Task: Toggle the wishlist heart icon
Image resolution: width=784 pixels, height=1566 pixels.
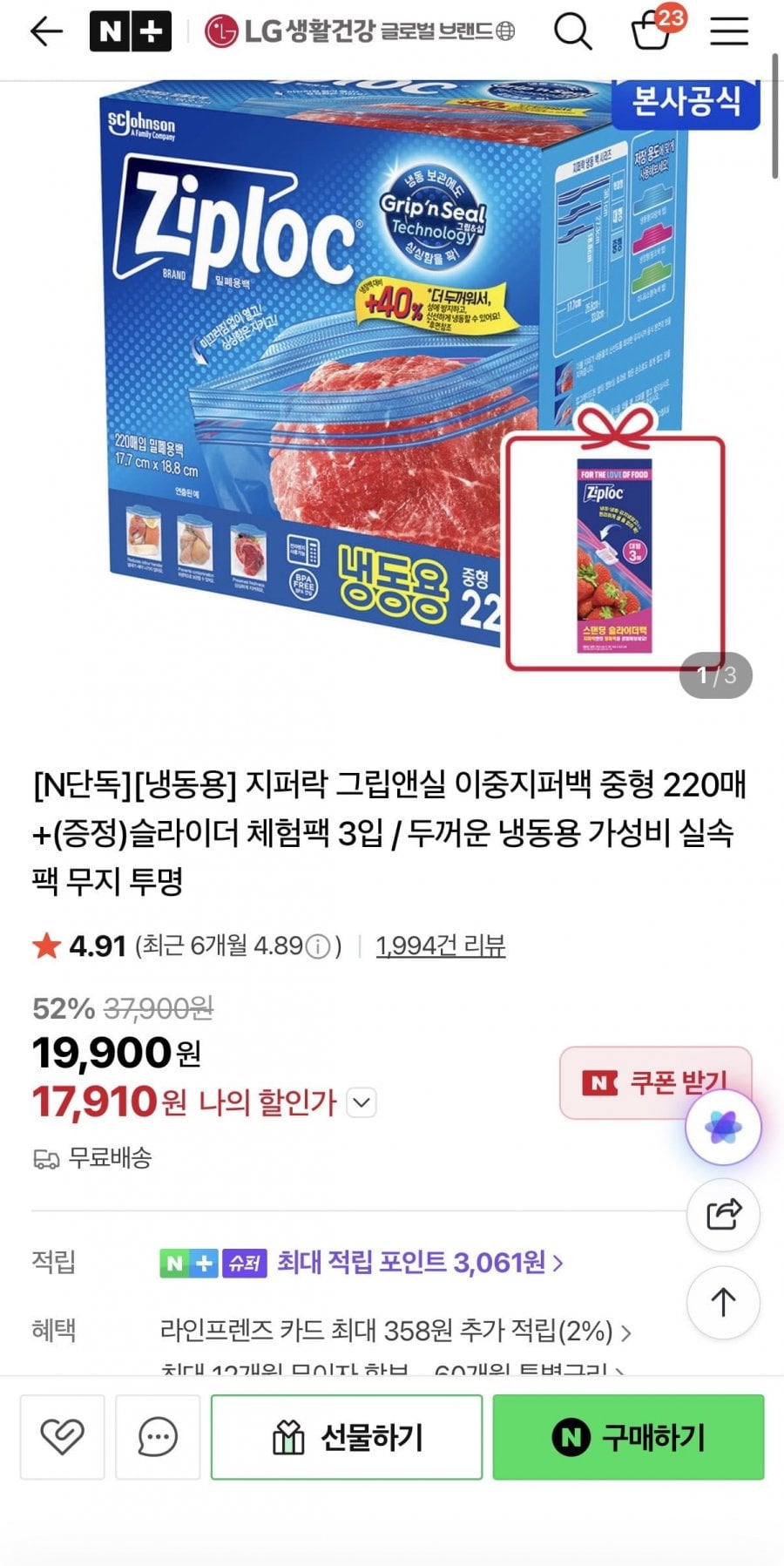Action: [62, 1437]
